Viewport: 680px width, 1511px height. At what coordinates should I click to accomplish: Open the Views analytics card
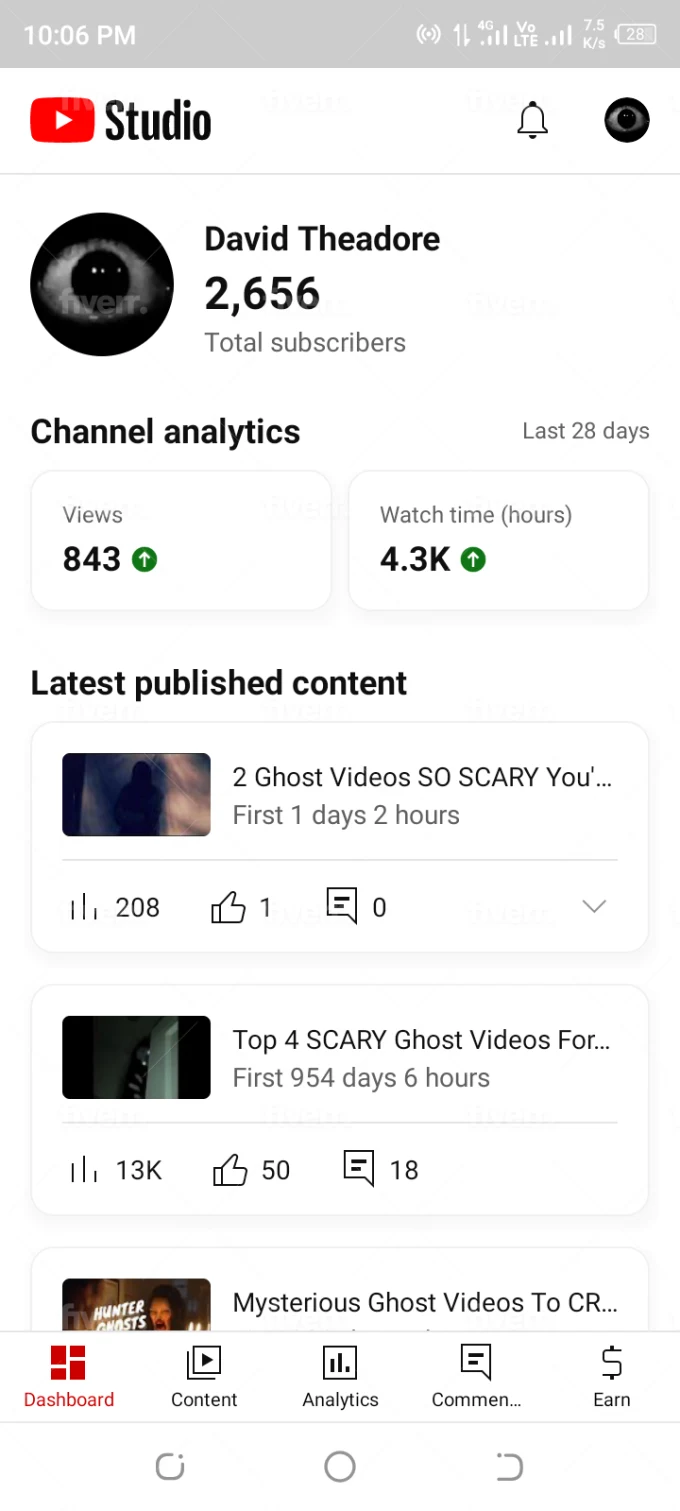tap(181, 540)
